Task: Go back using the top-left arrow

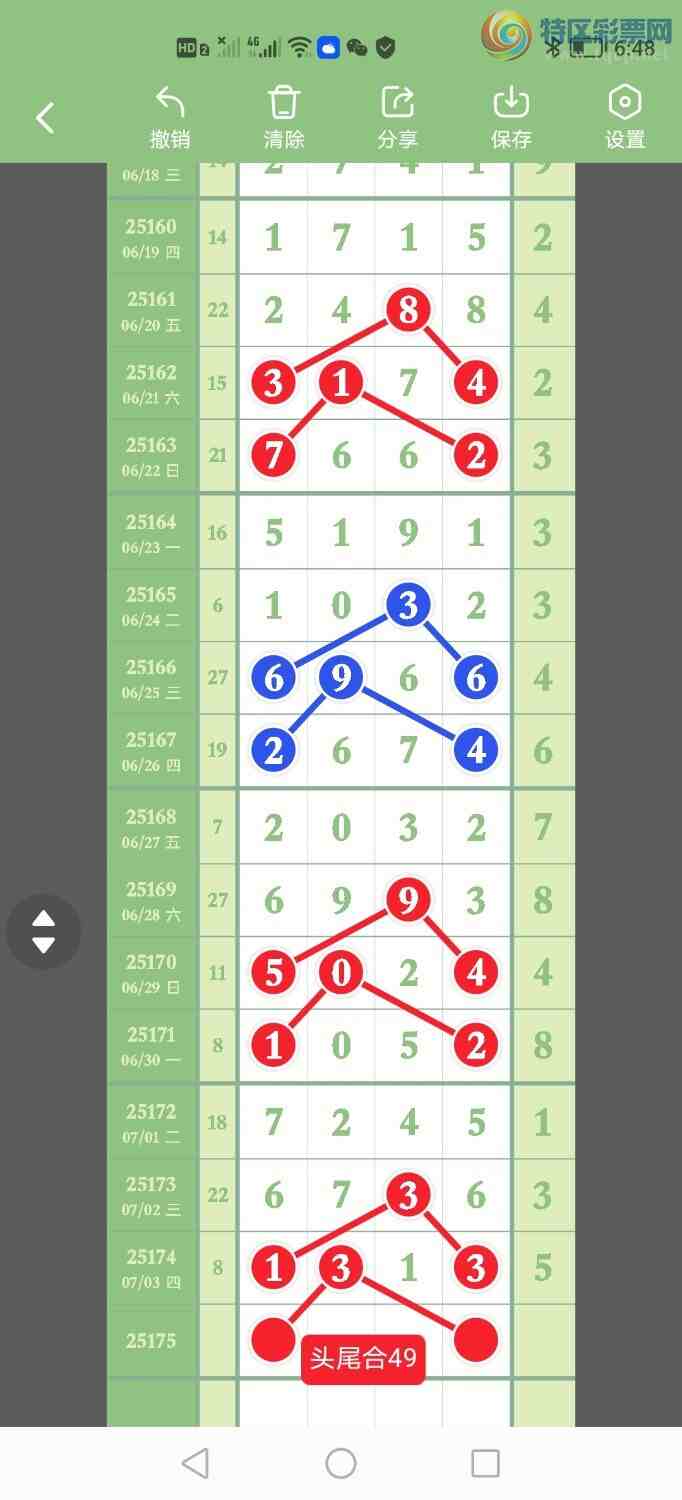Action: tap(45, 118)
